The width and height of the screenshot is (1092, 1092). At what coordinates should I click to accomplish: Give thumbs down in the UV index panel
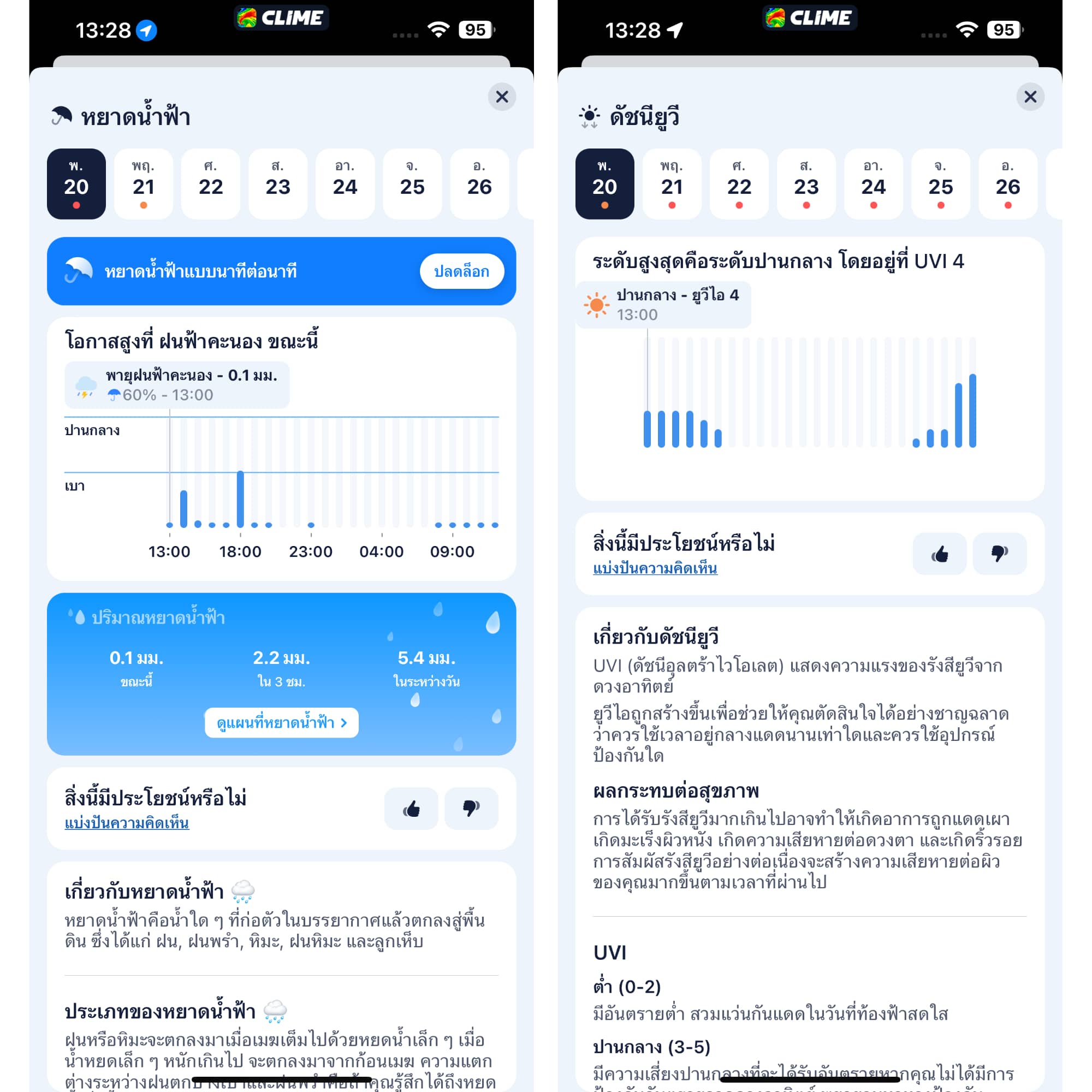[x=999, y=554]
